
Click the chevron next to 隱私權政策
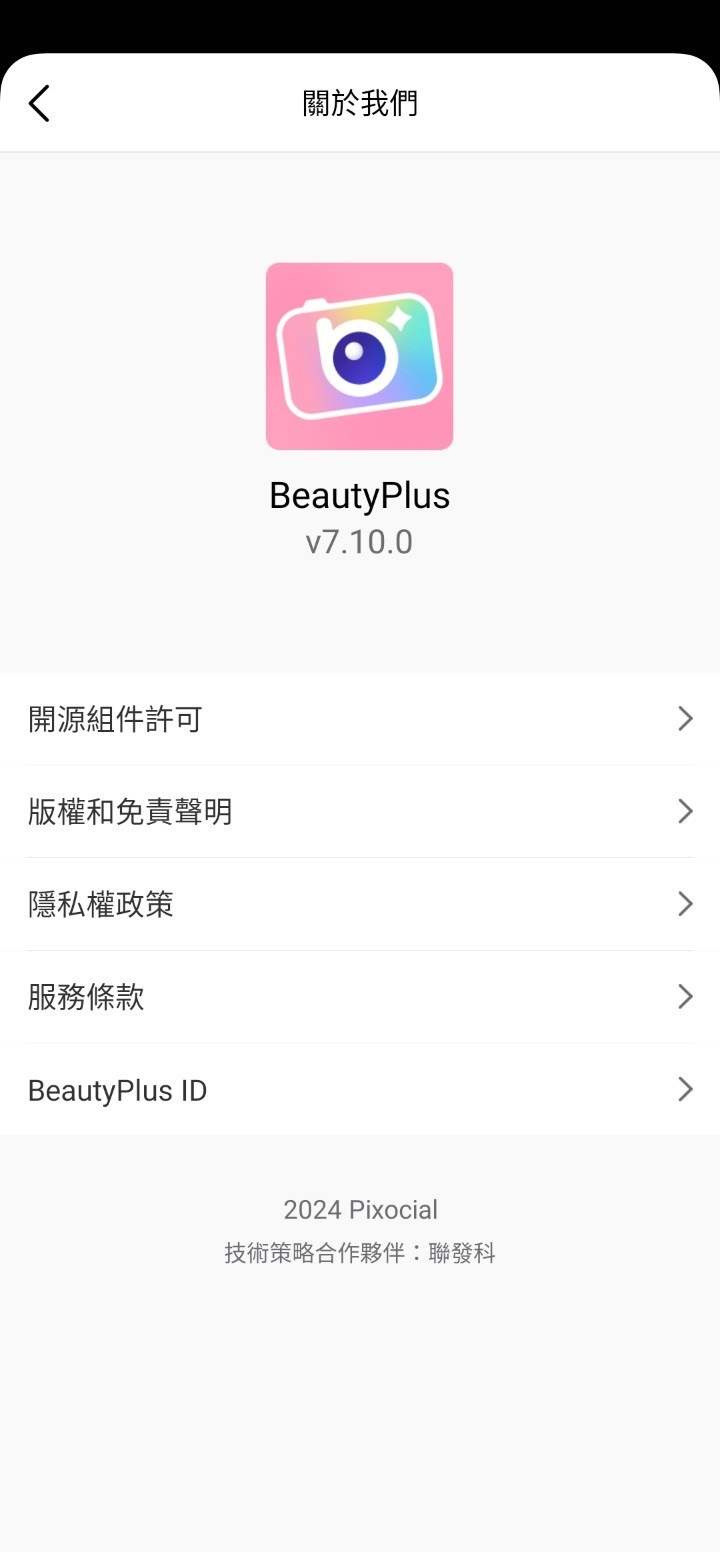[x=685, y=903]
